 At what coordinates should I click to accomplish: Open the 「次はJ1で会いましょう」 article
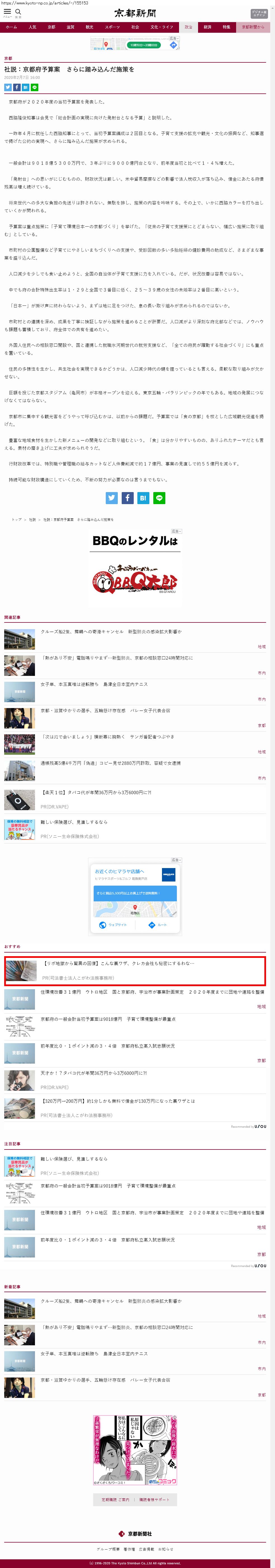click(x=107, y=737)
